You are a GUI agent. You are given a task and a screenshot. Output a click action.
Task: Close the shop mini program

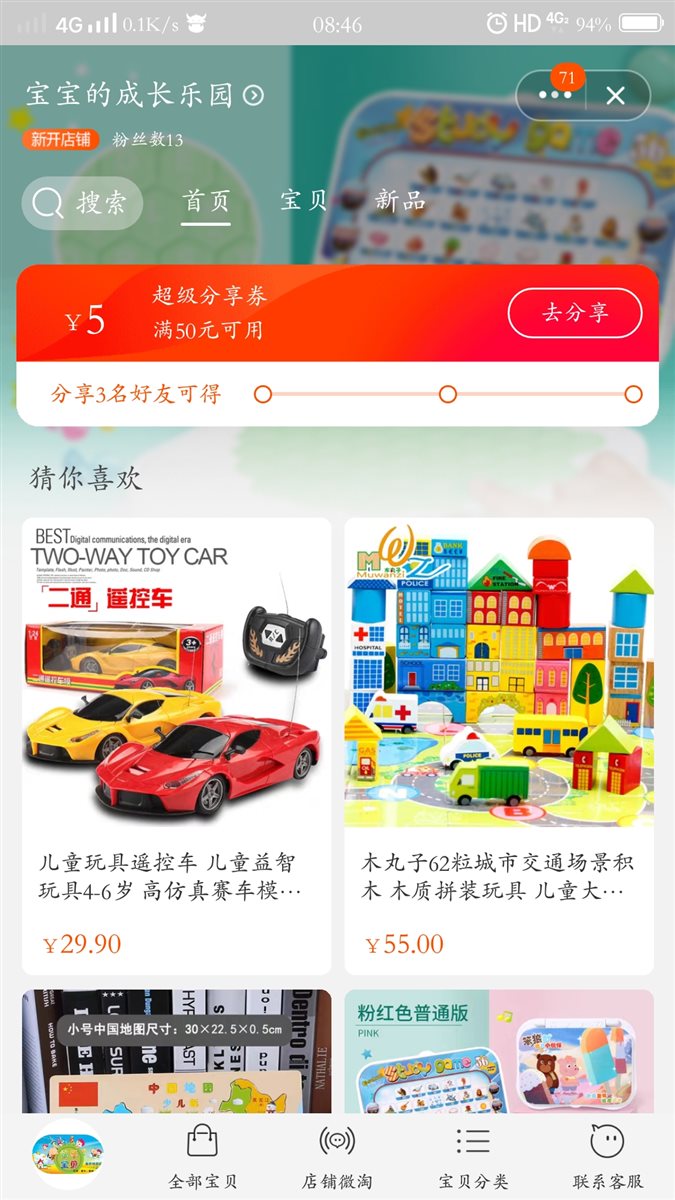click(615, 96)
